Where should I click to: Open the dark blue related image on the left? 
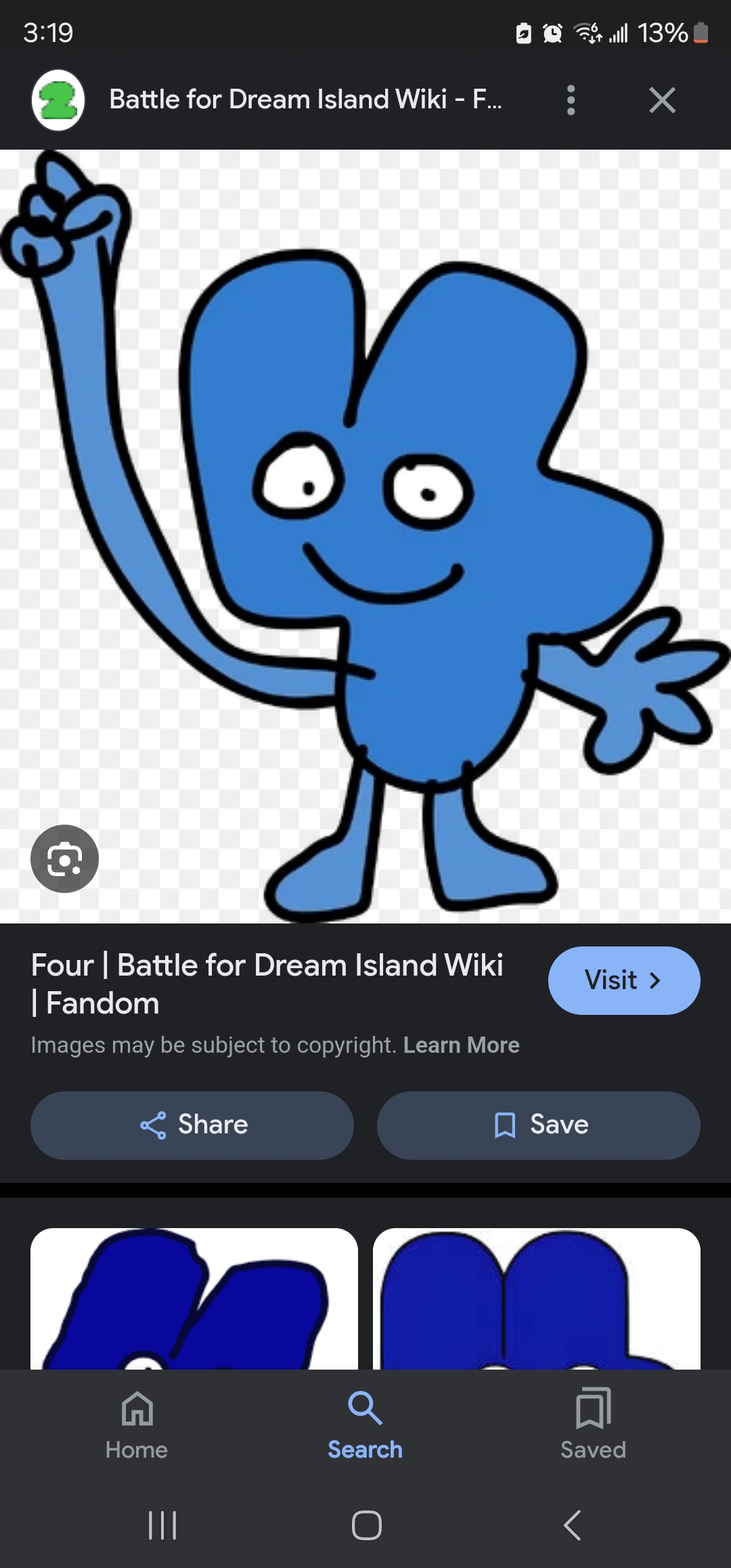click(x=194, y=1299)
